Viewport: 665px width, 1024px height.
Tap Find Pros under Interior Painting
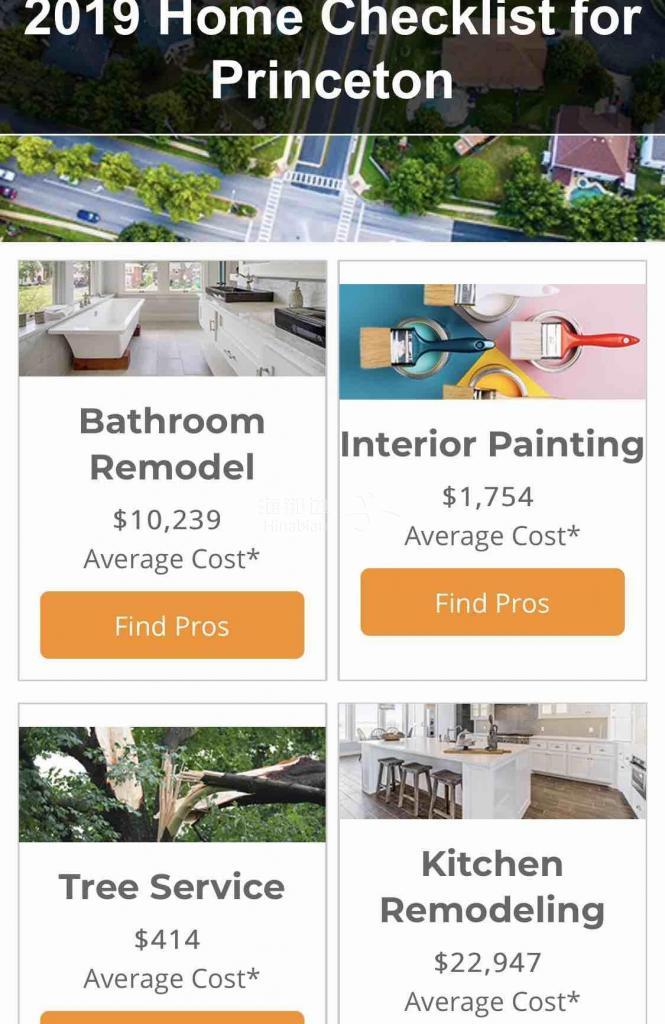(492, 602)
